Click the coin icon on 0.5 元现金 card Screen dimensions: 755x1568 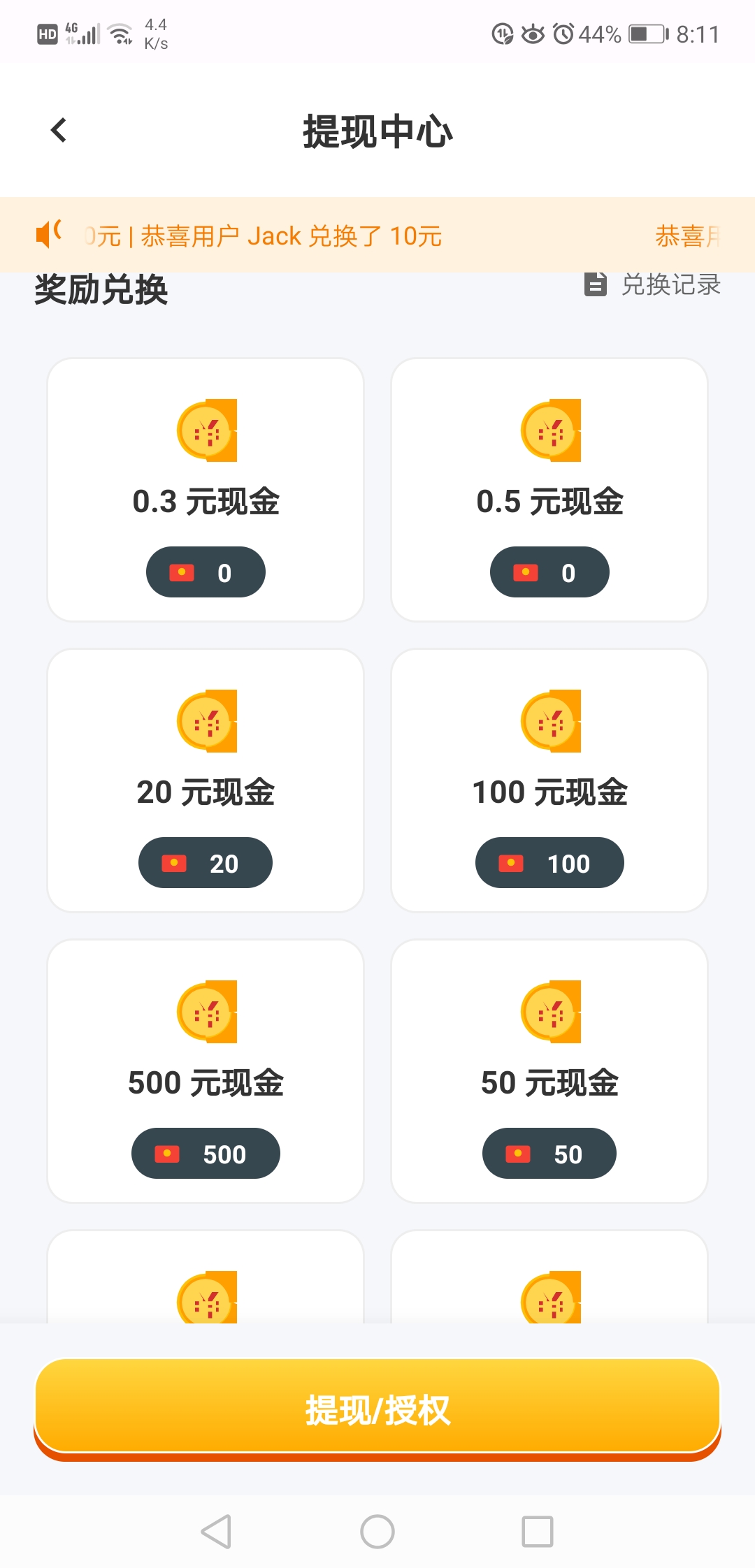pos(551,431)
